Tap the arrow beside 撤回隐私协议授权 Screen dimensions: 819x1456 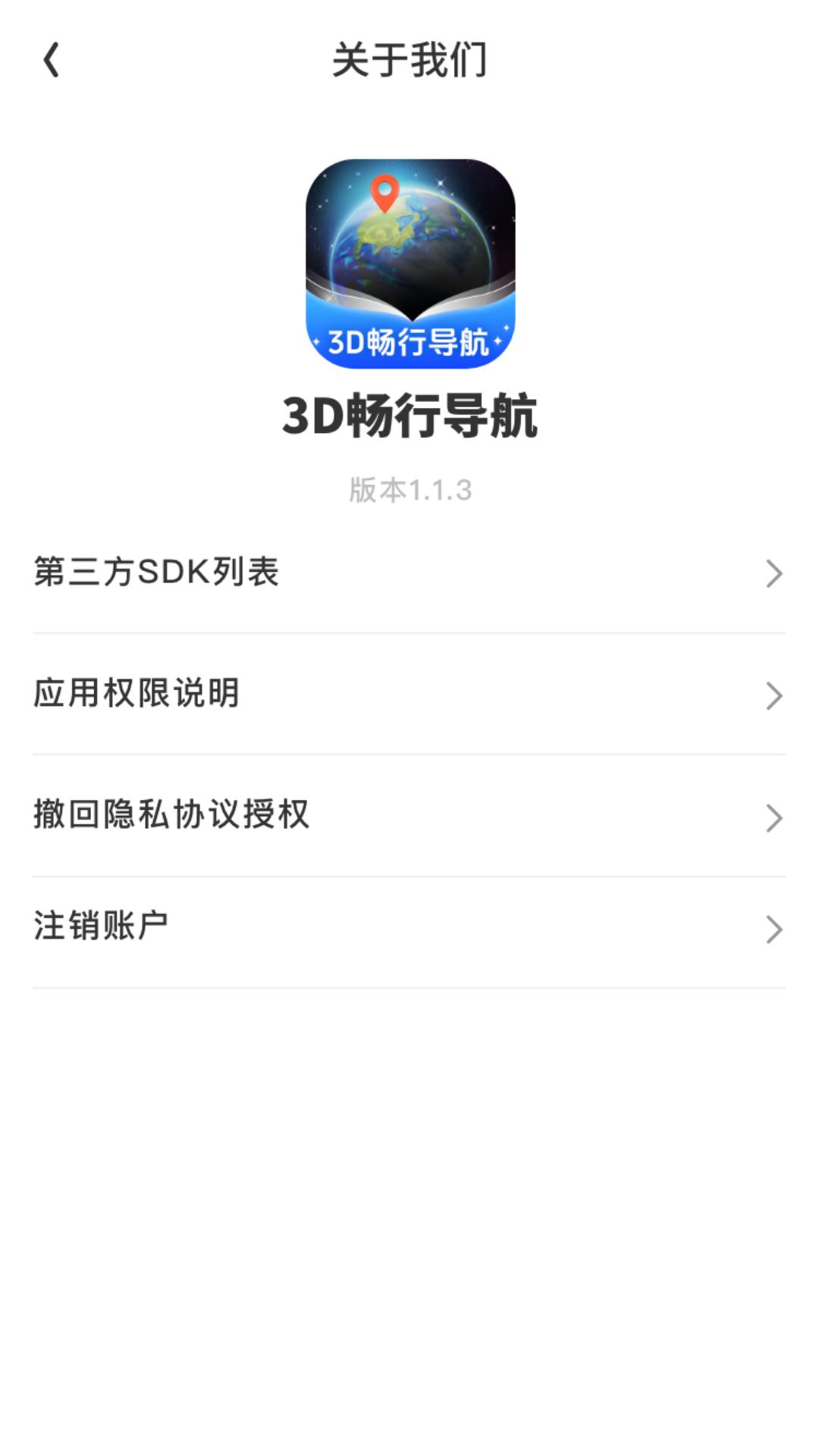click(x=773, y=817)
